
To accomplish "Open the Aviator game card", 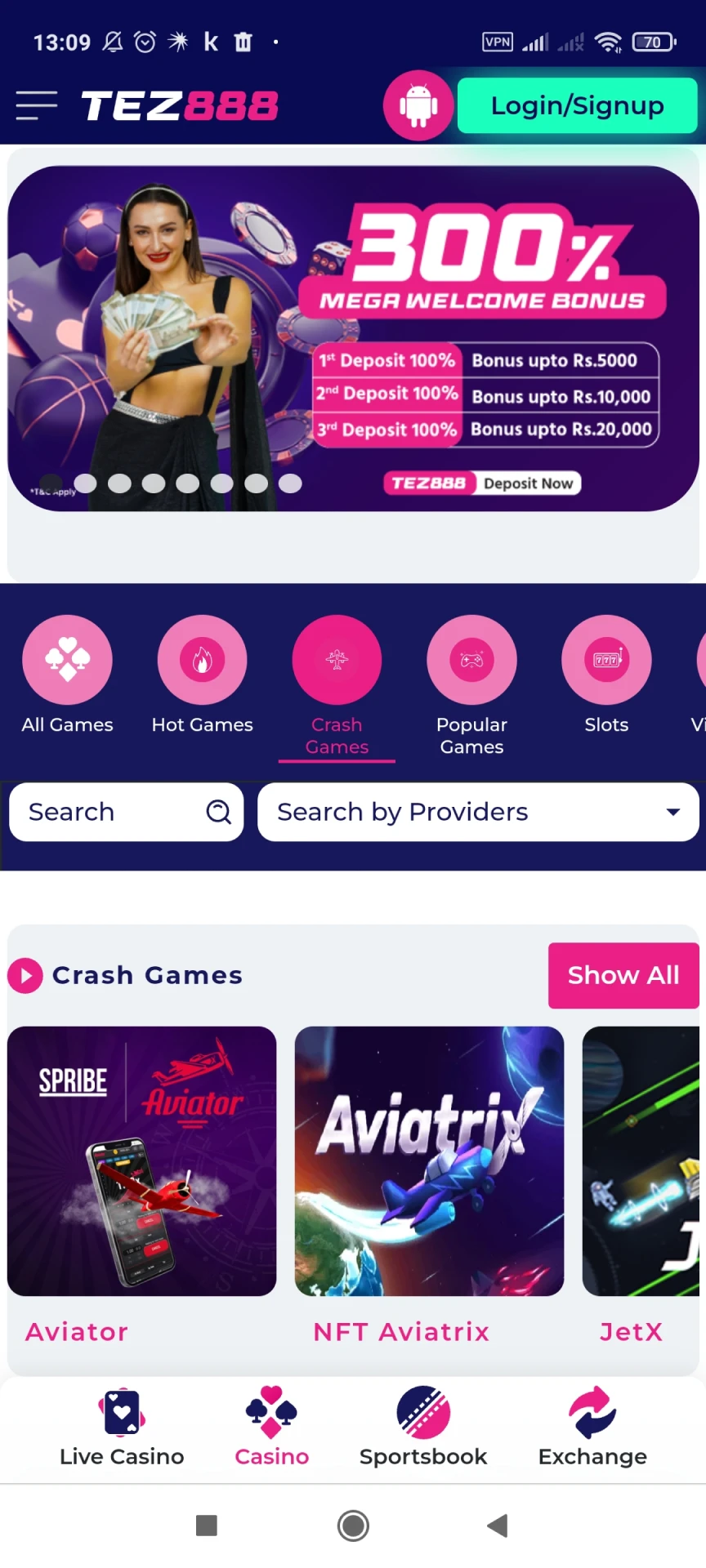I will pos(142,1160).
